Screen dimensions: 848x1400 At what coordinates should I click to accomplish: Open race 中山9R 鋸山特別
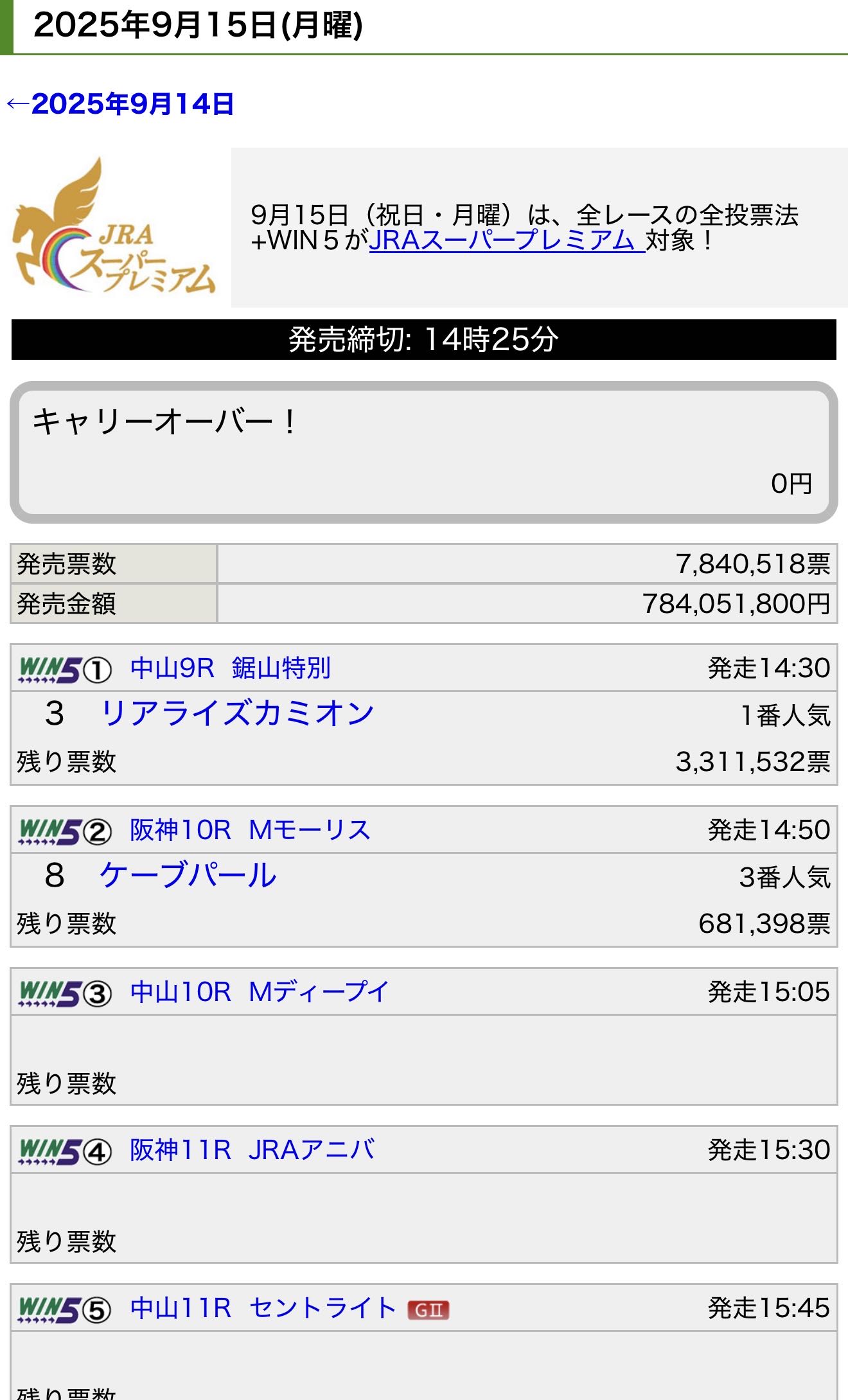click(x=230, y=668)
